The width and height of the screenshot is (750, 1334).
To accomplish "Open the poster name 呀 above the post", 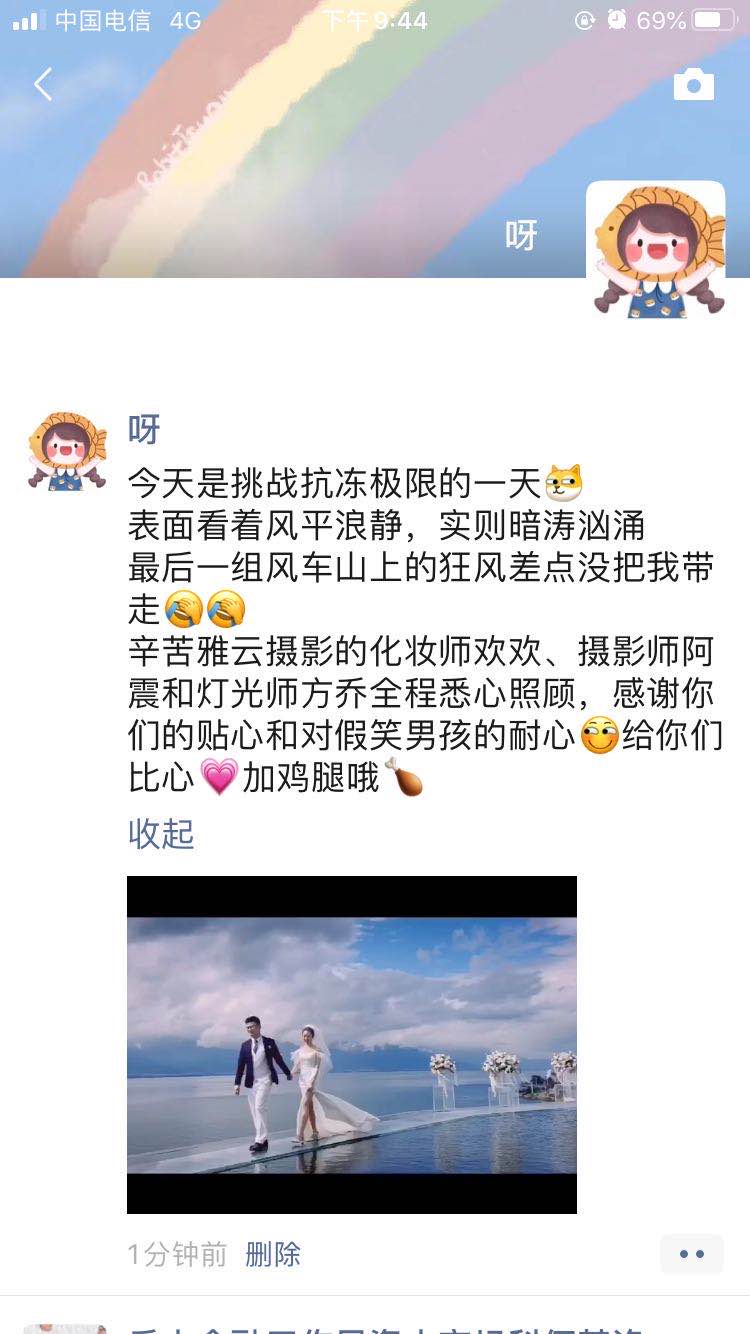I will pos(144,429).
